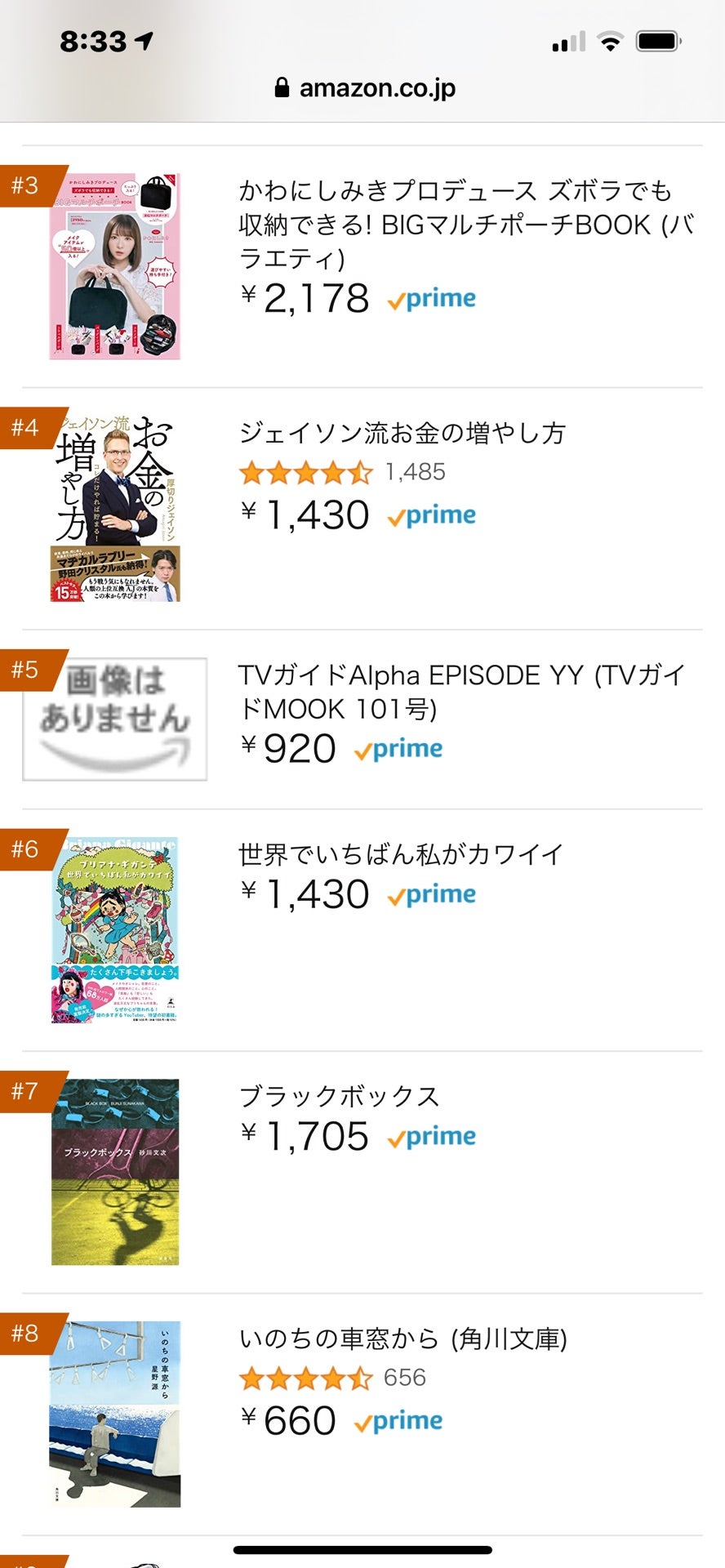Open the amazon.co.jp address bar
This screenshot has width=725, height=1568.
[x=365, y=88]
